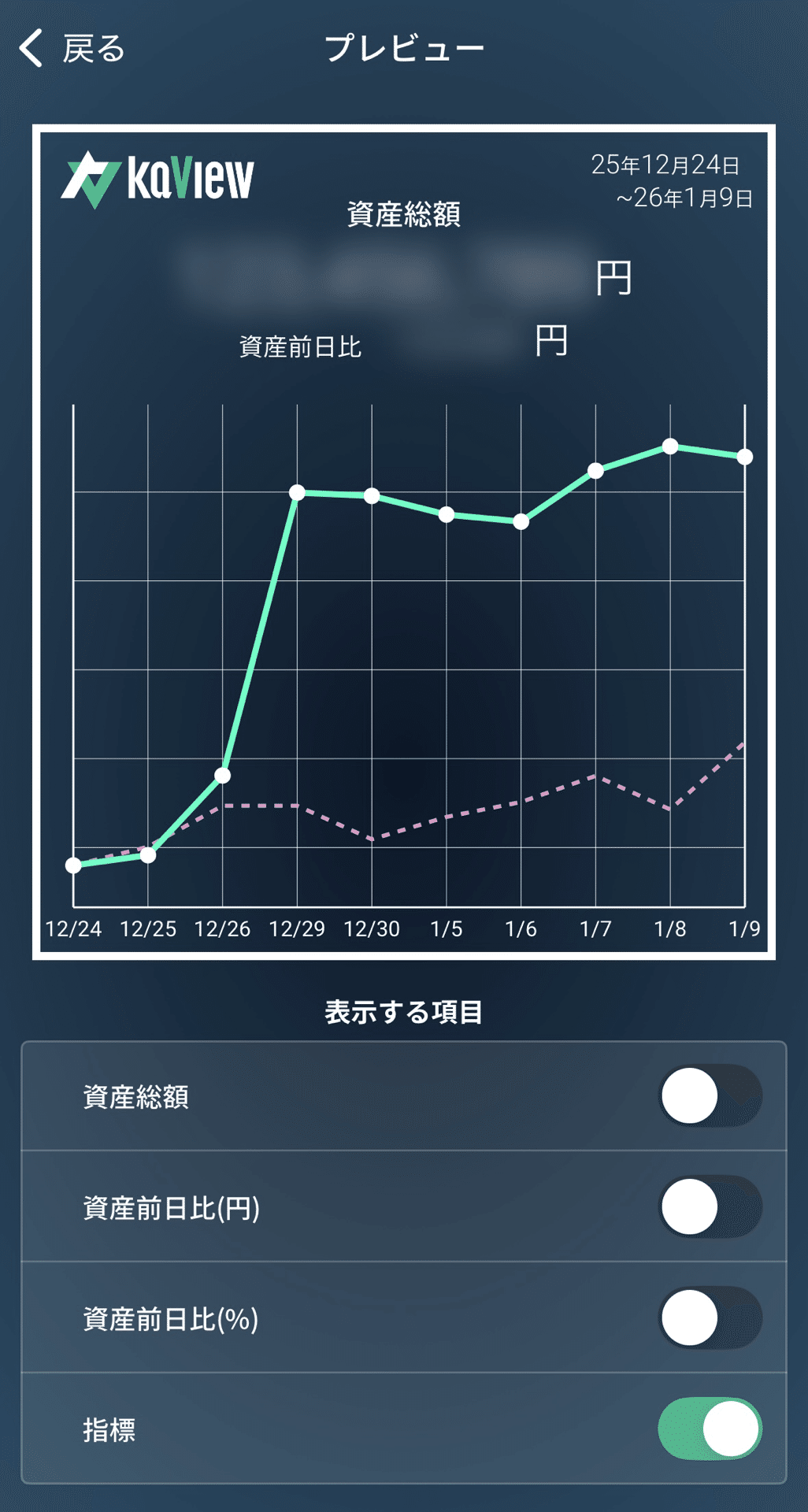The image size is (808, 1512).
Task: Tap the 12/29 data point on chart
Action: tap(298, 494)
